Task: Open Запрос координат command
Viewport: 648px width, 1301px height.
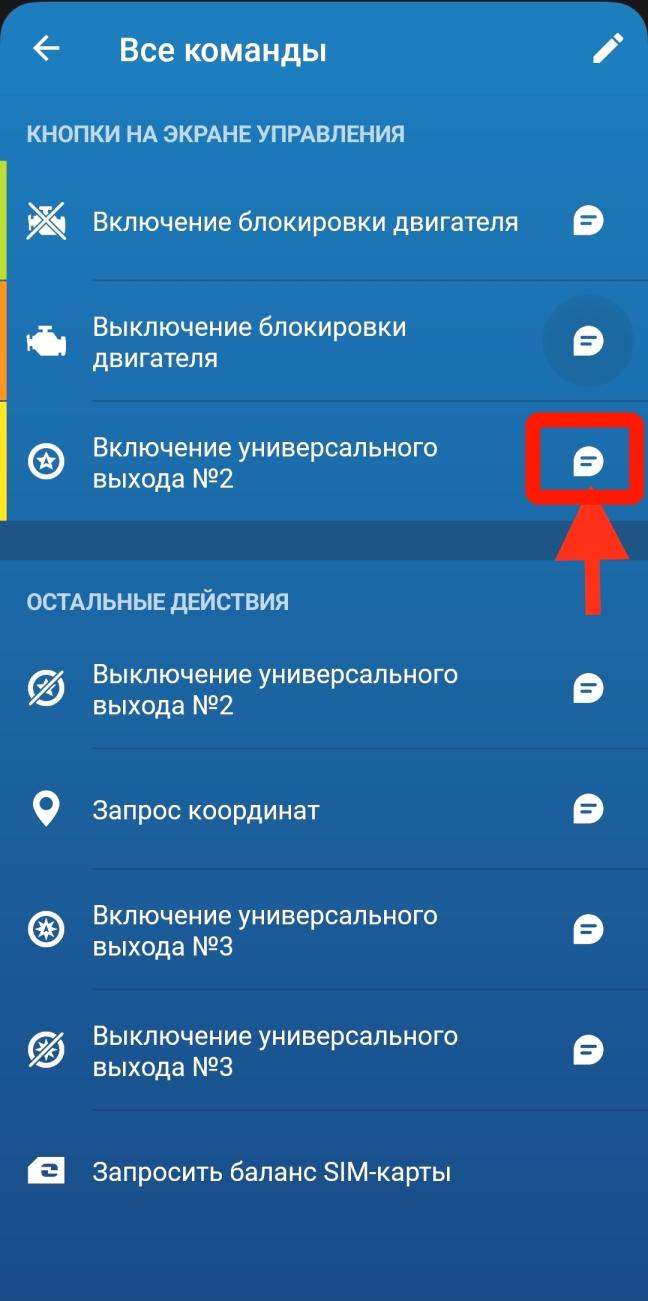Action: 324,809
